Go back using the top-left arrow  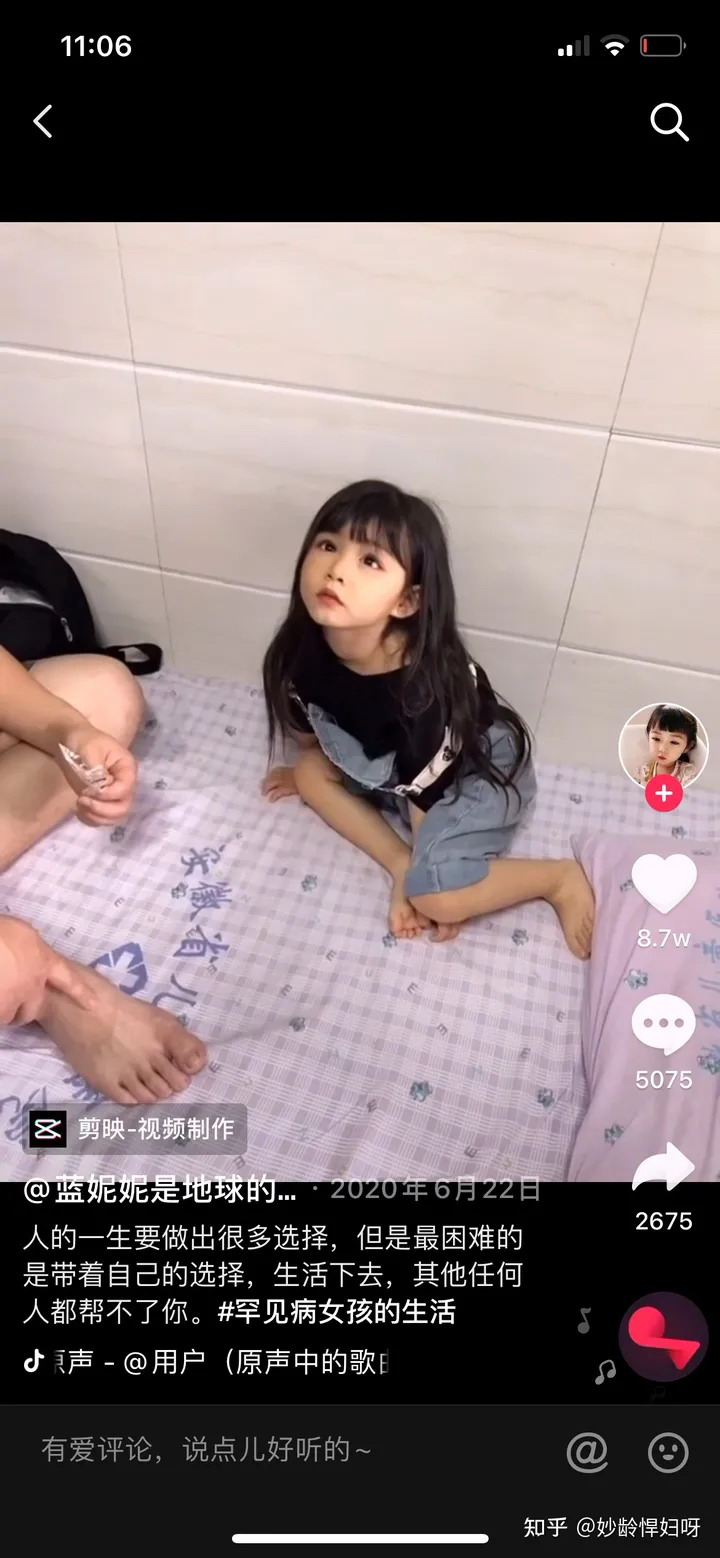tap(43, 122)
